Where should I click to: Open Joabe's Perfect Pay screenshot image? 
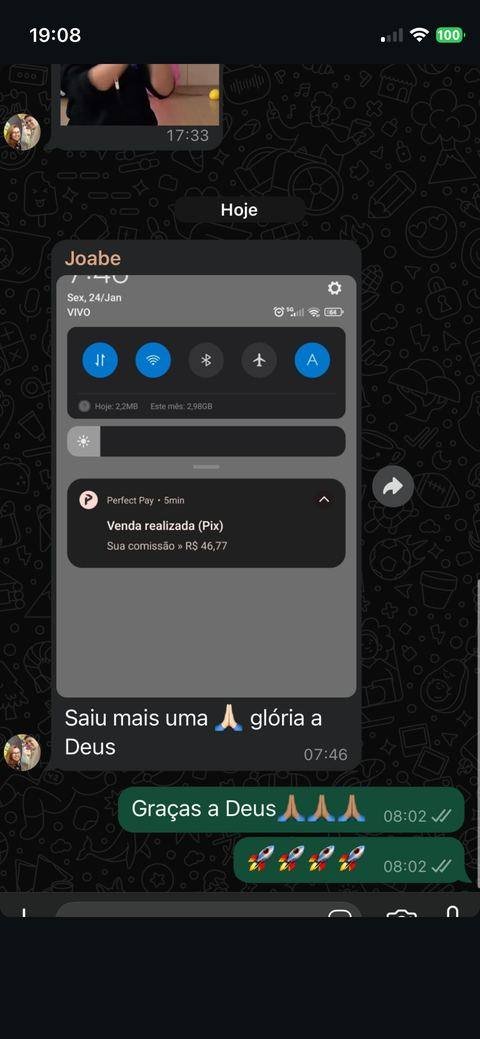pyautogui.click(x=206, y=486)
